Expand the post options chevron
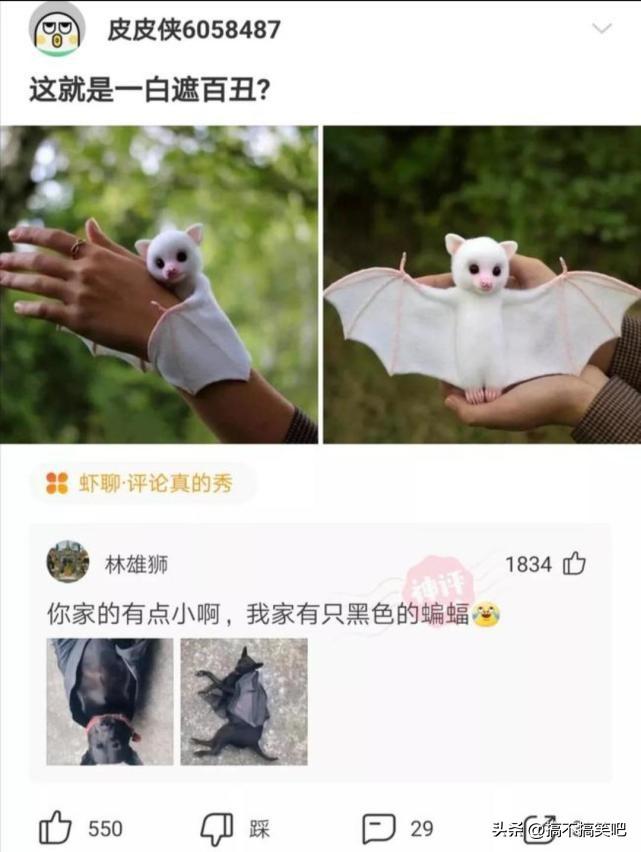The image size is (641, 852). 601,29
